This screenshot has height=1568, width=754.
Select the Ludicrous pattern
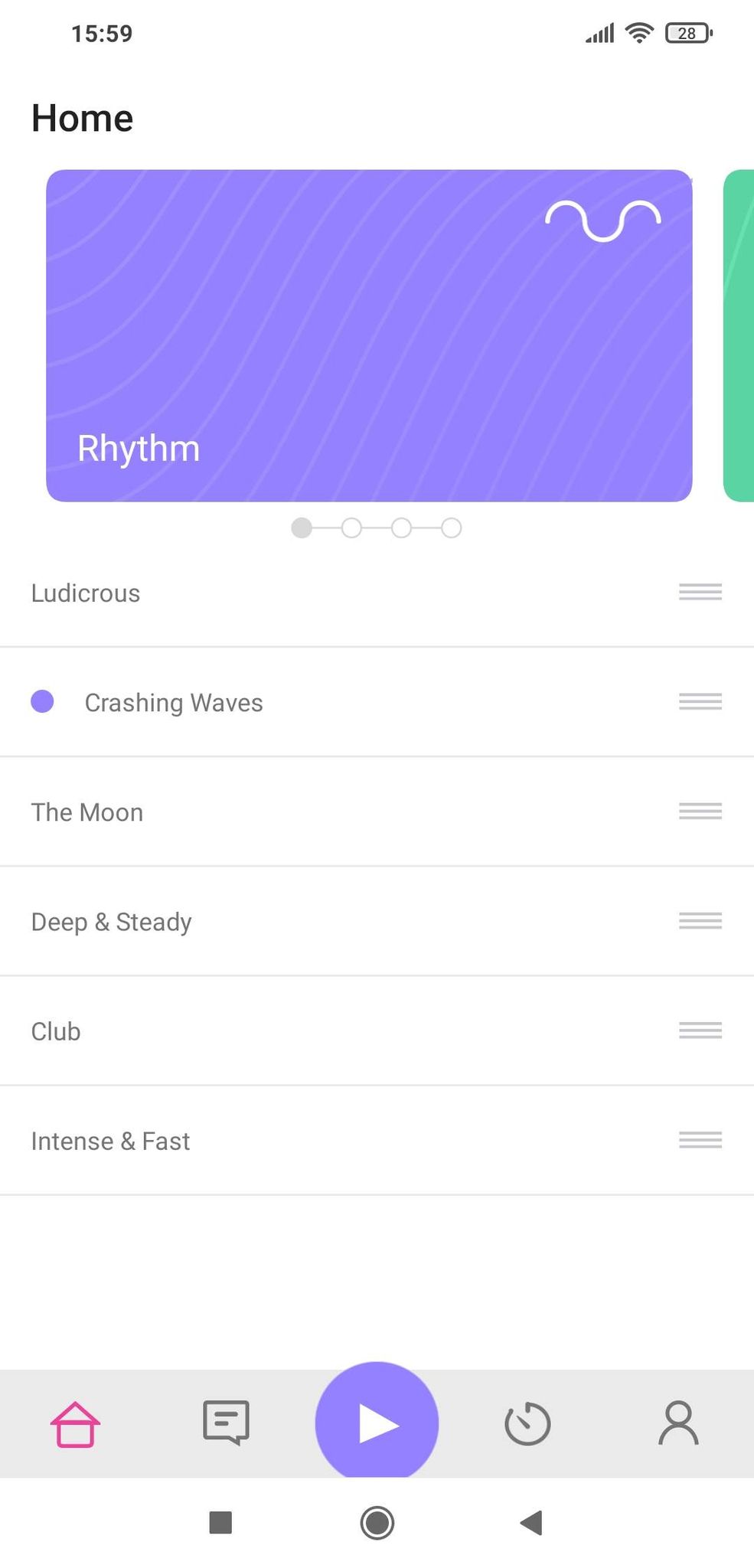(x=377, y=593)
